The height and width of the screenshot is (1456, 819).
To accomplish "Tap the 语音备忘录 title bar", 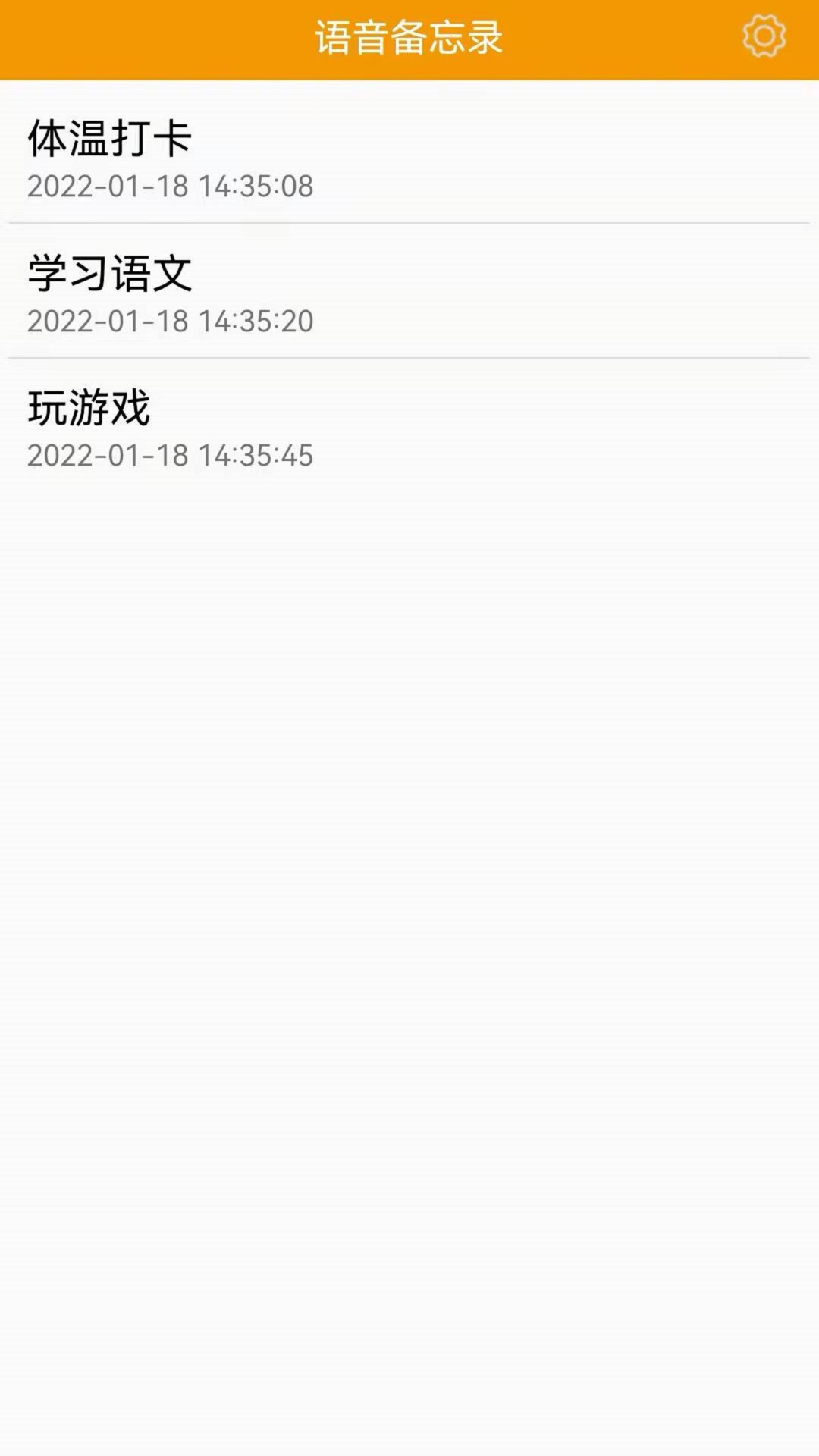I will (409, 35).
